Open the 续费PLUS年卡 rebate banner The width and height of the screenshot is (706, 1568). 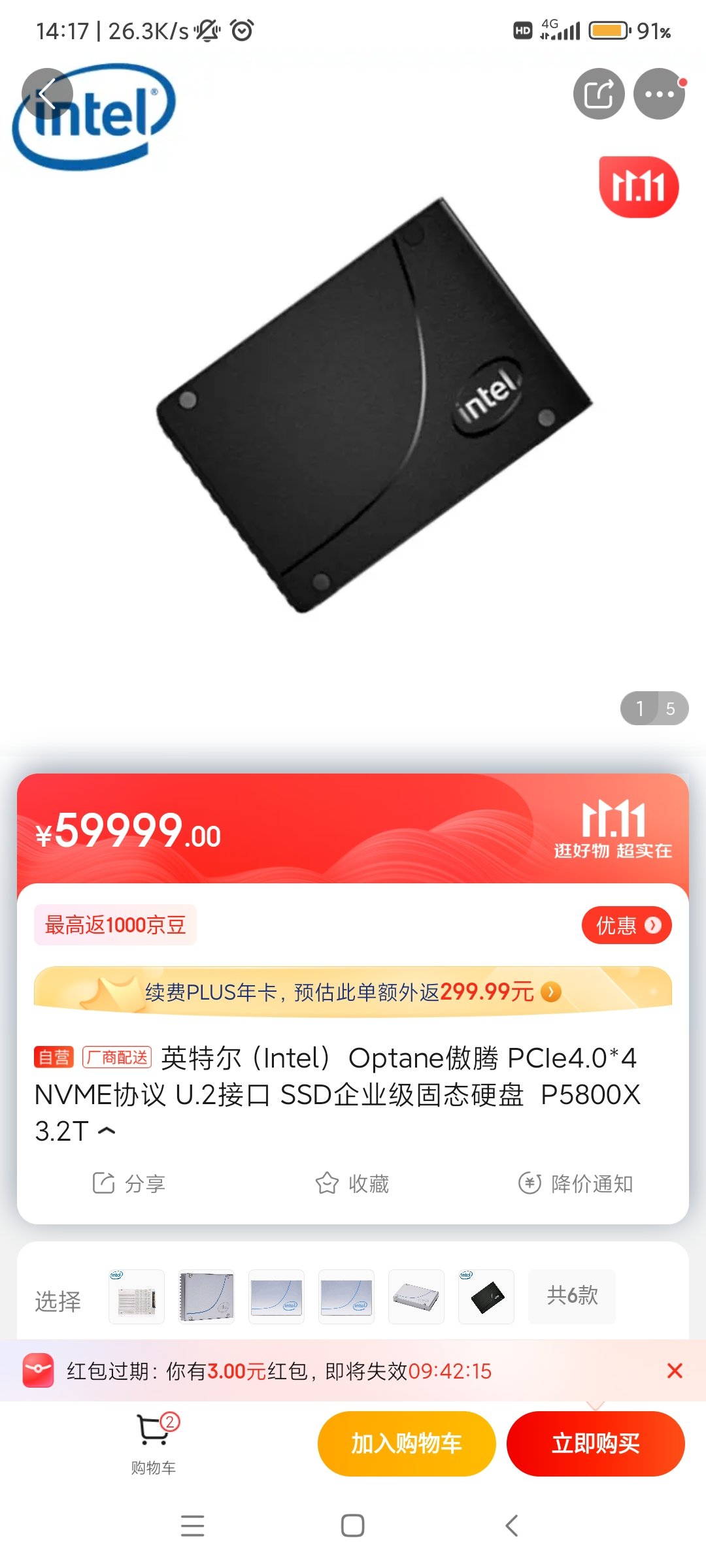tap(353, 992)
